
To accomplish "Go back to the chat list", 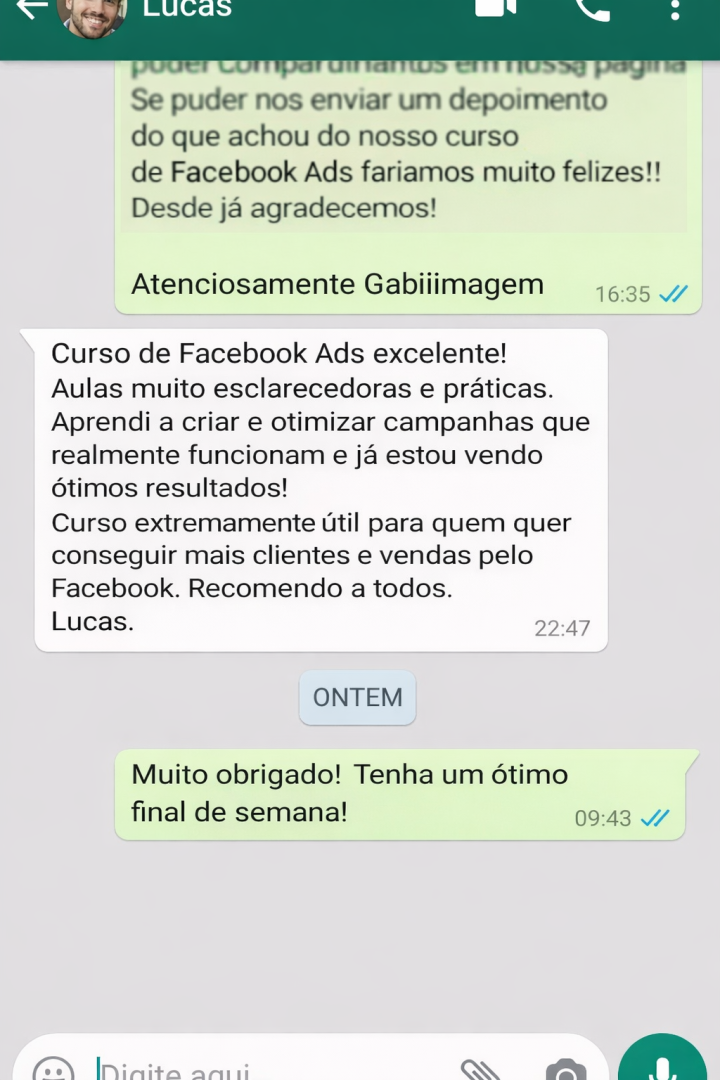I will click(x=30, y=10).
